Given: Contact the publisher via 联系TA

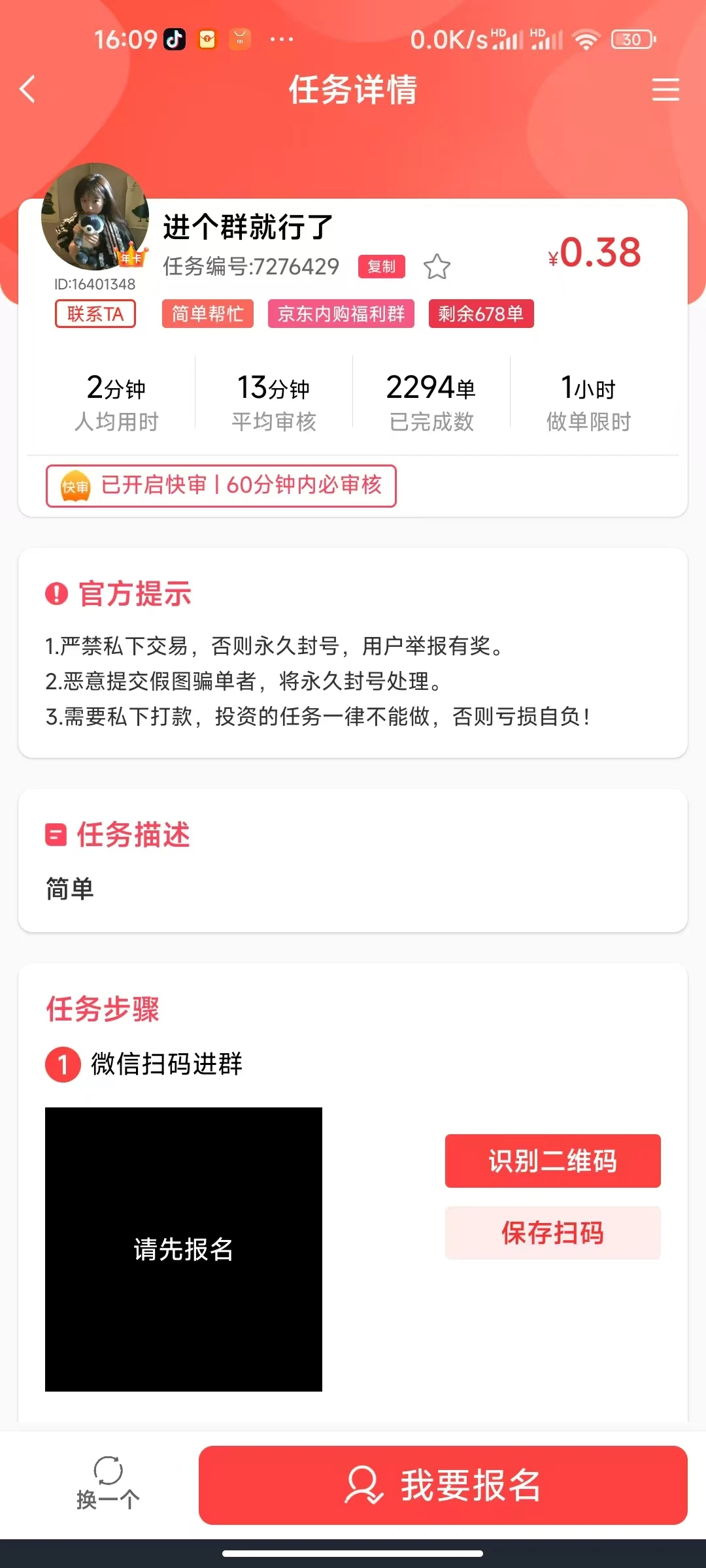Looking at the screenshot, I should tap(95, 314).
